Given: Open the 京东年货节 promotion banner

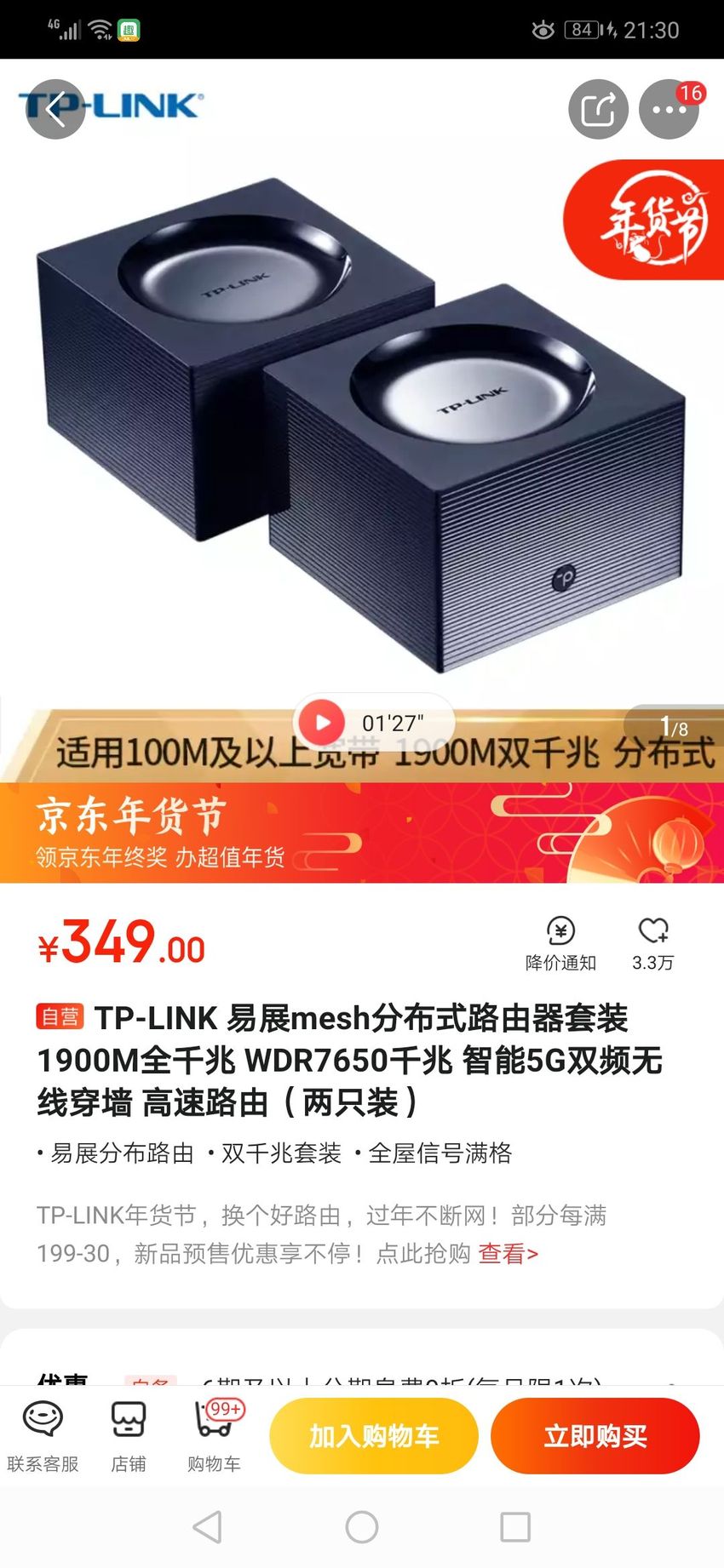Looking at the screenshot, I should pyautogui.click(x=362, y=833).
